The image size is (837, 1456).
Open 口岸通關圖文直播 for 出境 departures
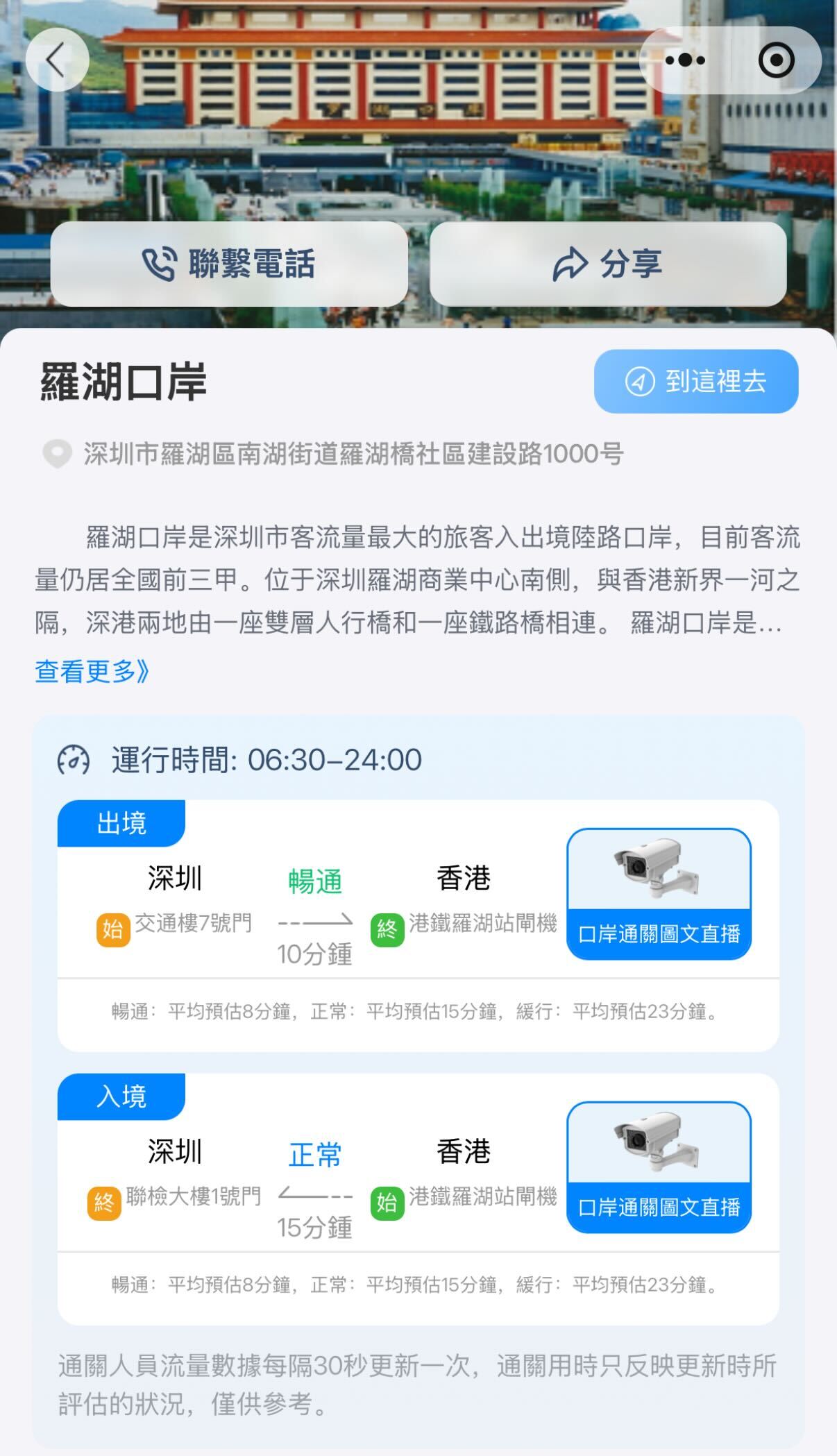(659, 894)
